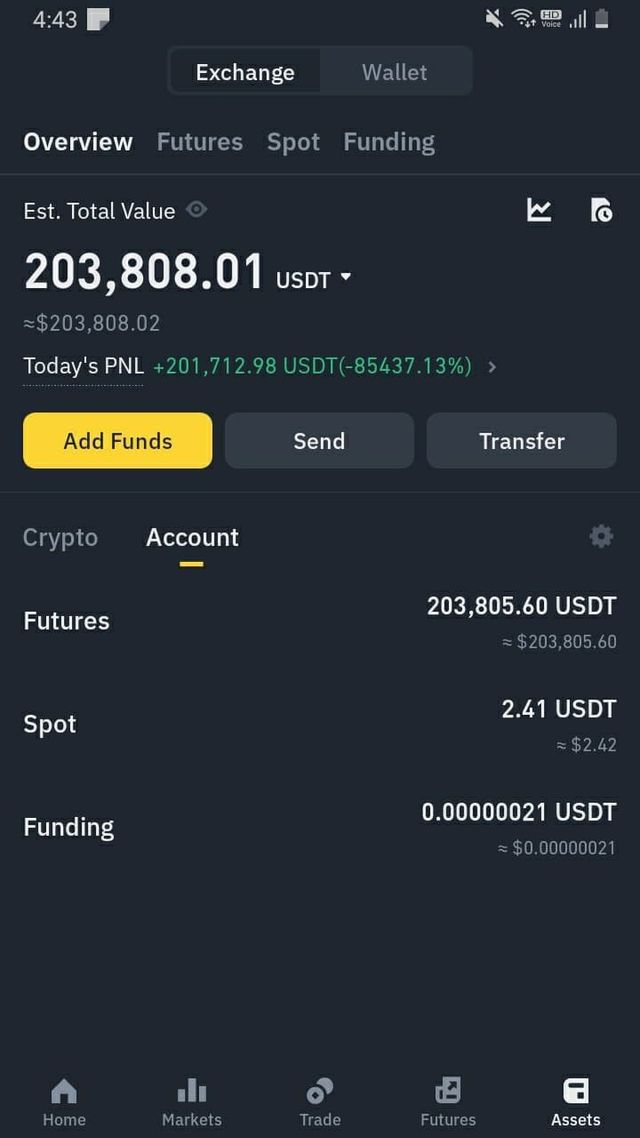Switch to the Crypto list tab

click(60, 537)
